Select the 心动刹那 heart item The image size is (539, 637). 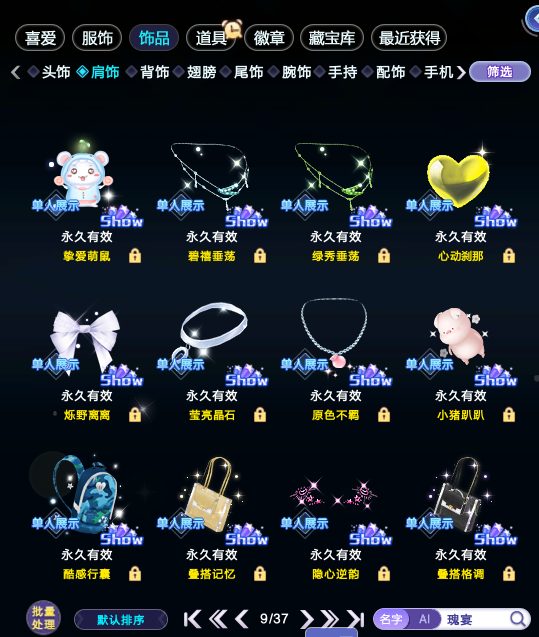point(460,199)
